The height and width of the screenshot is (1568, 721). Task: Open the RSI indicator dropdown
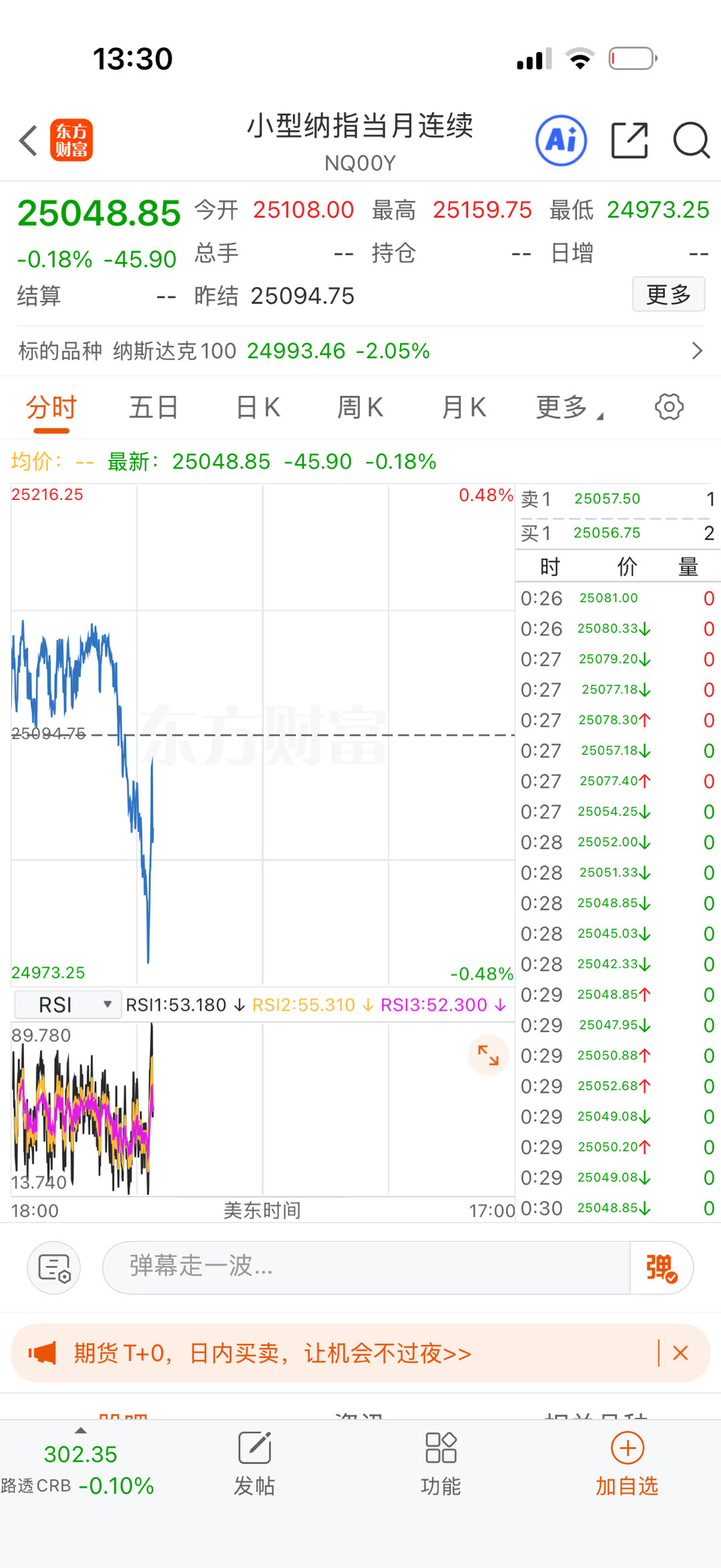pyautogui.click(x=67, y=1004)
